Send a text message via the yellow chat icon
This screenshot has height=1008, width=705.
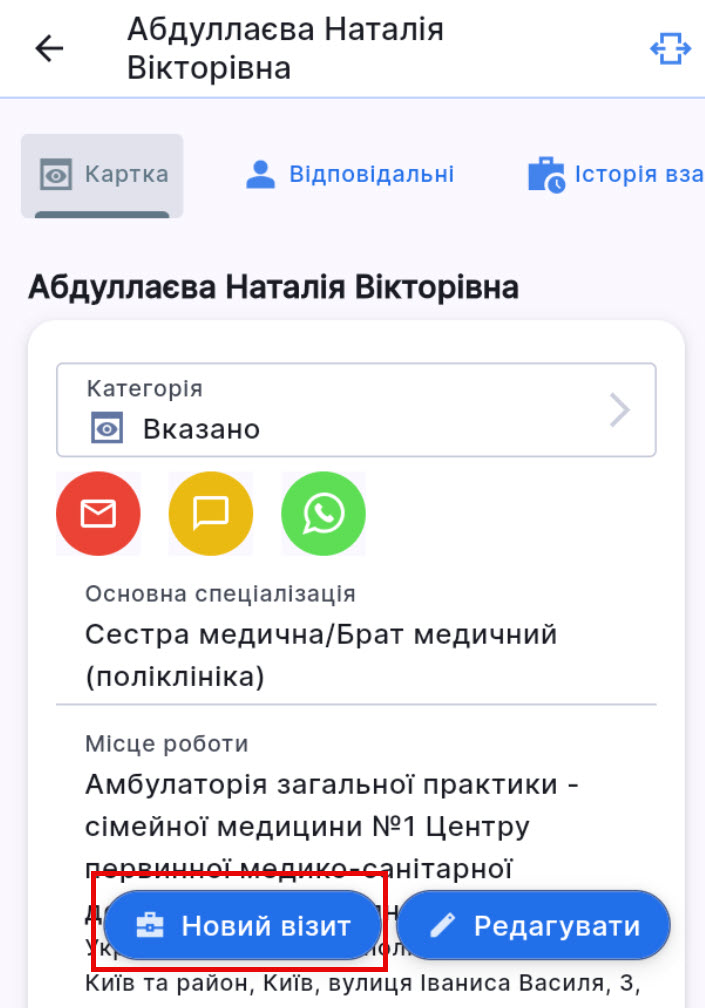(211, 514)
